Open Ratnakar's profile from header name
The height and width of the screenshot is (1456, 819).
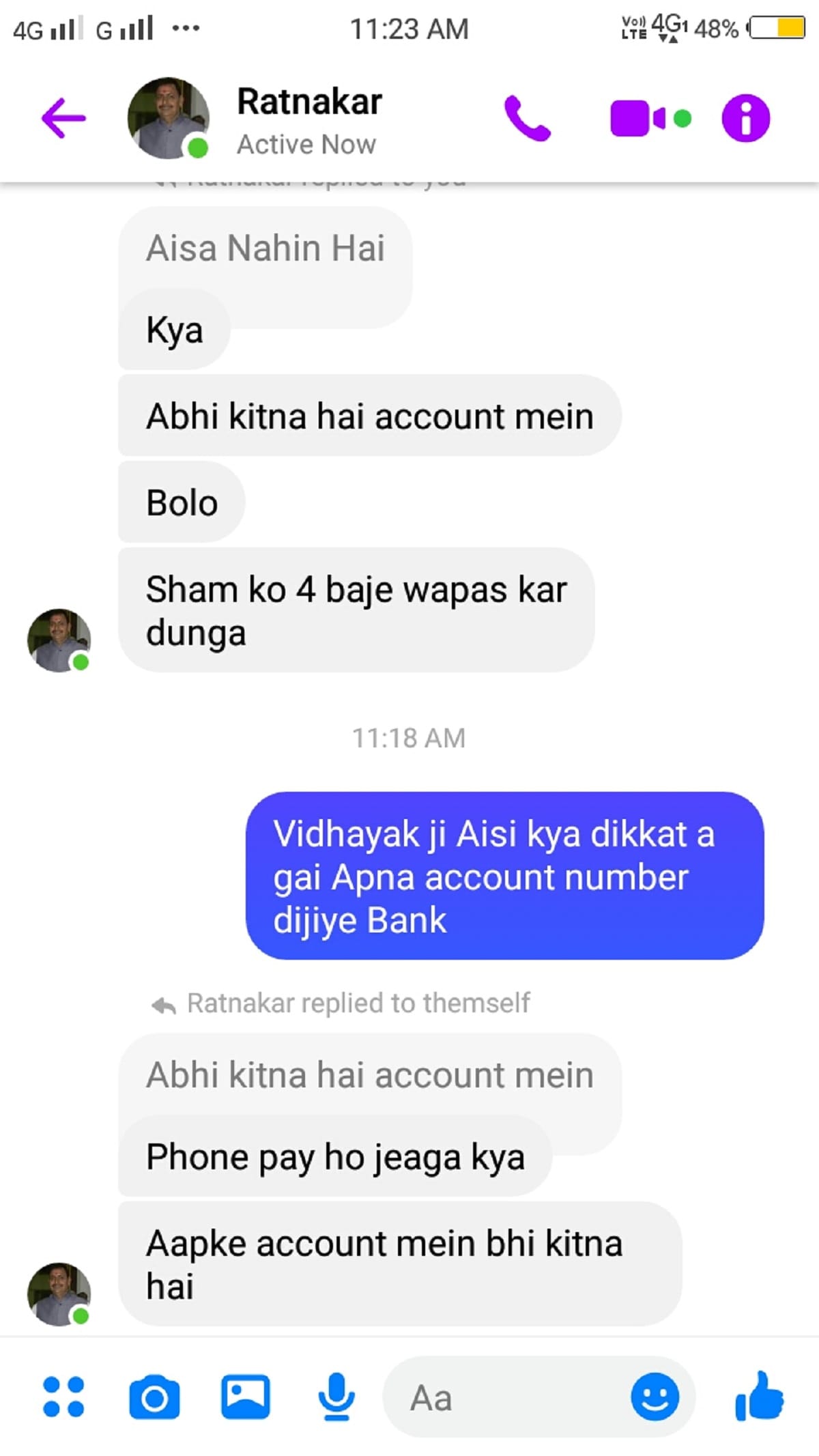(309, 102)
